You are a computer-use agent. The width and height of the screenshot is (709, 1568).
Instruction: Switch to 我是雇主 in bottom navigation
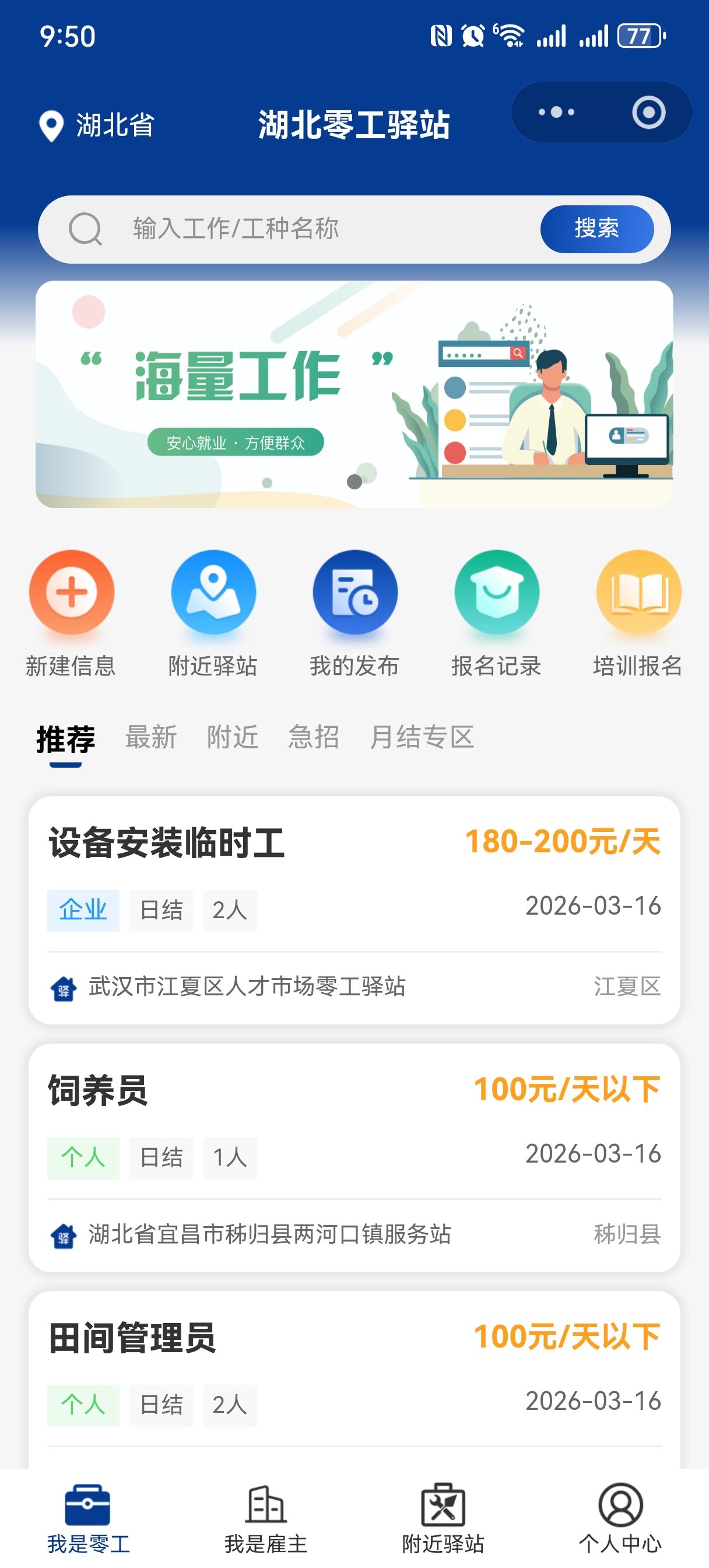[x=266, y=1517]
